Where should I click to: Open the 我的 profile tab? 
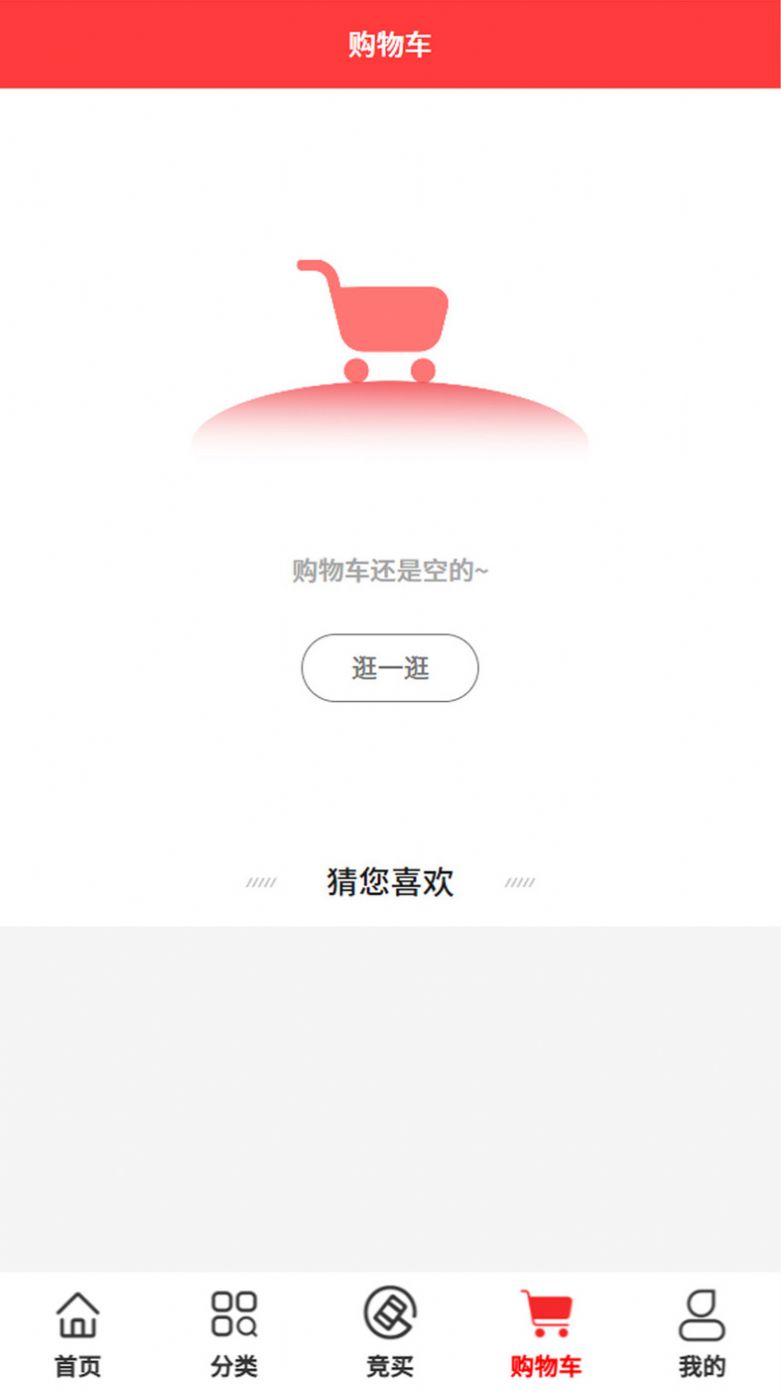click(702, 1332)
